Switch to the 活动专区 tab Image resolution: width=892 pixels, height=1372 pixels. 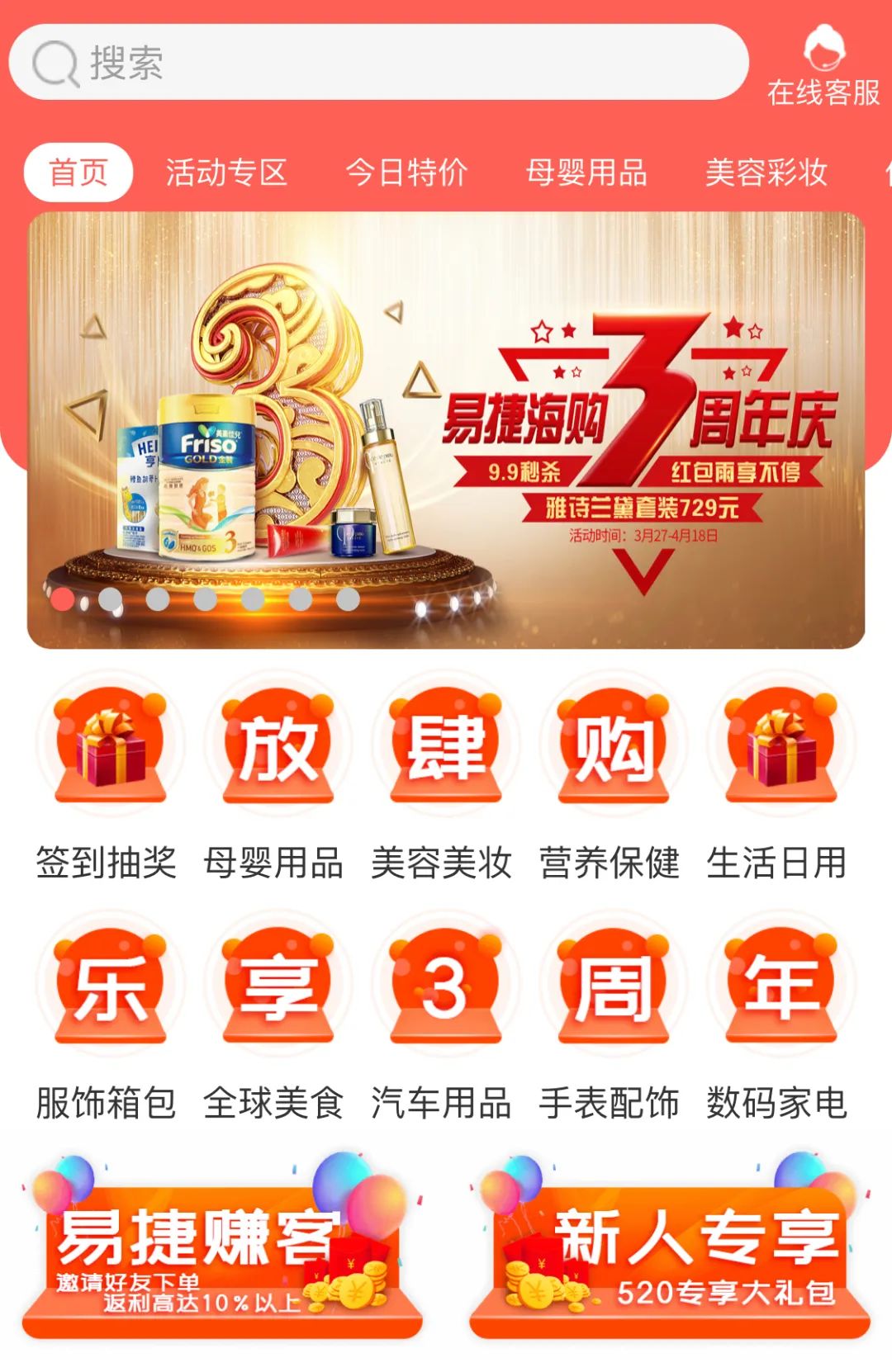226,173
